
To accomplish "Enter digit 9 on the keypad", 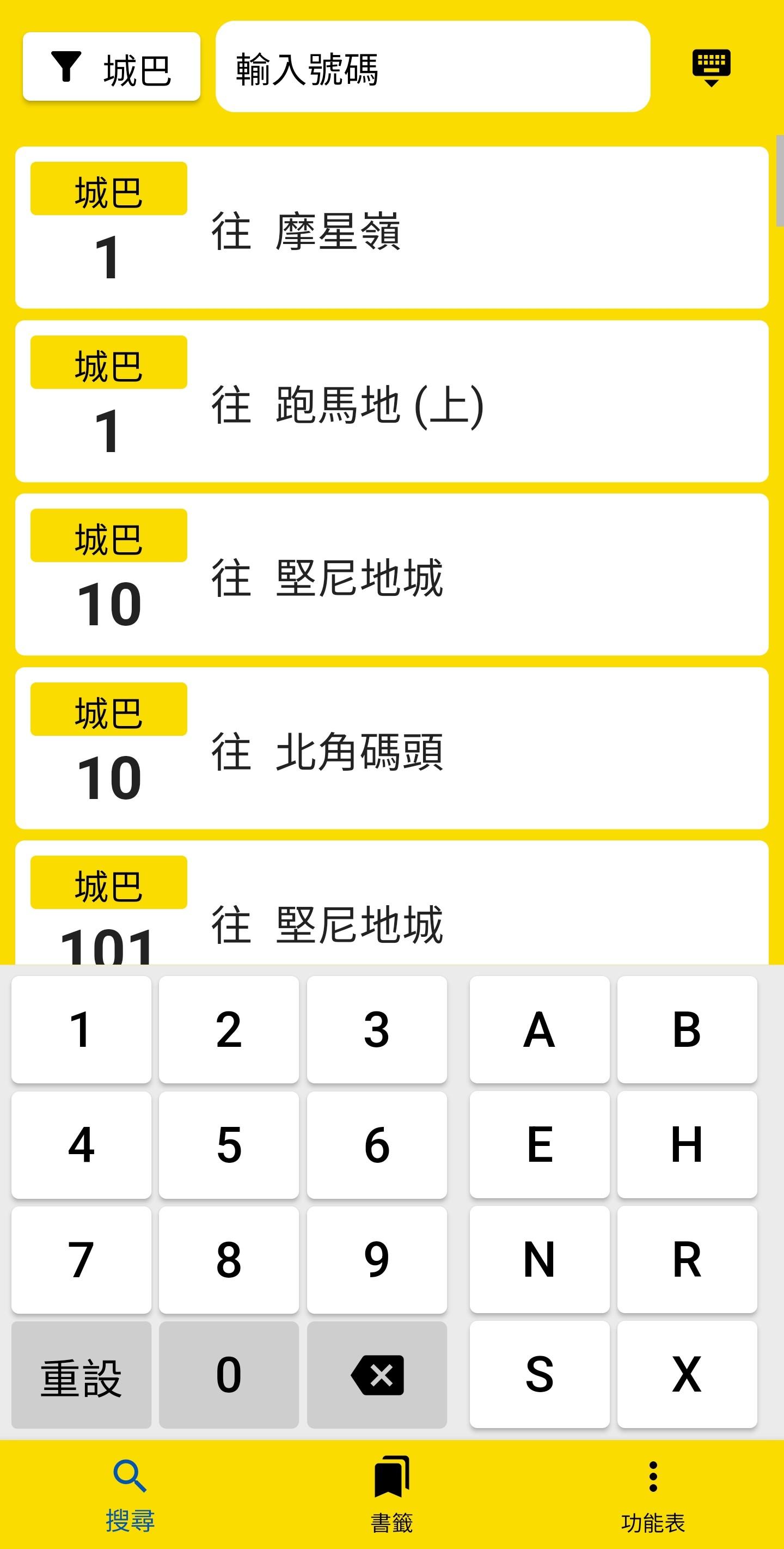I will click(x=377, y=1260).
